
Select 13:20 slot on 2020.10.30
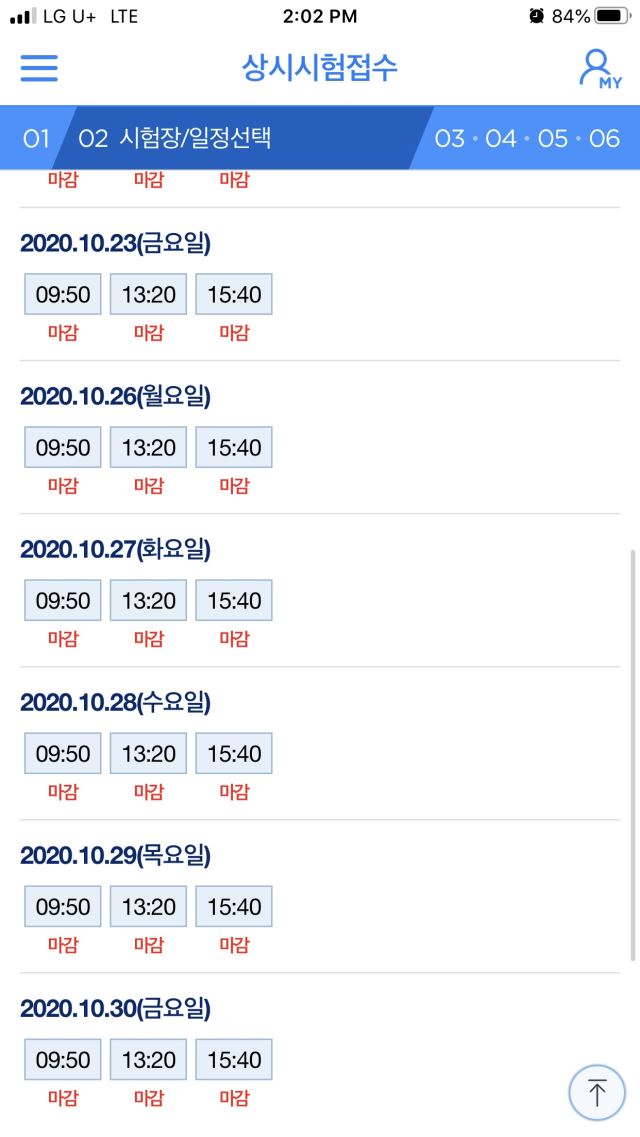coord(149,1059)
